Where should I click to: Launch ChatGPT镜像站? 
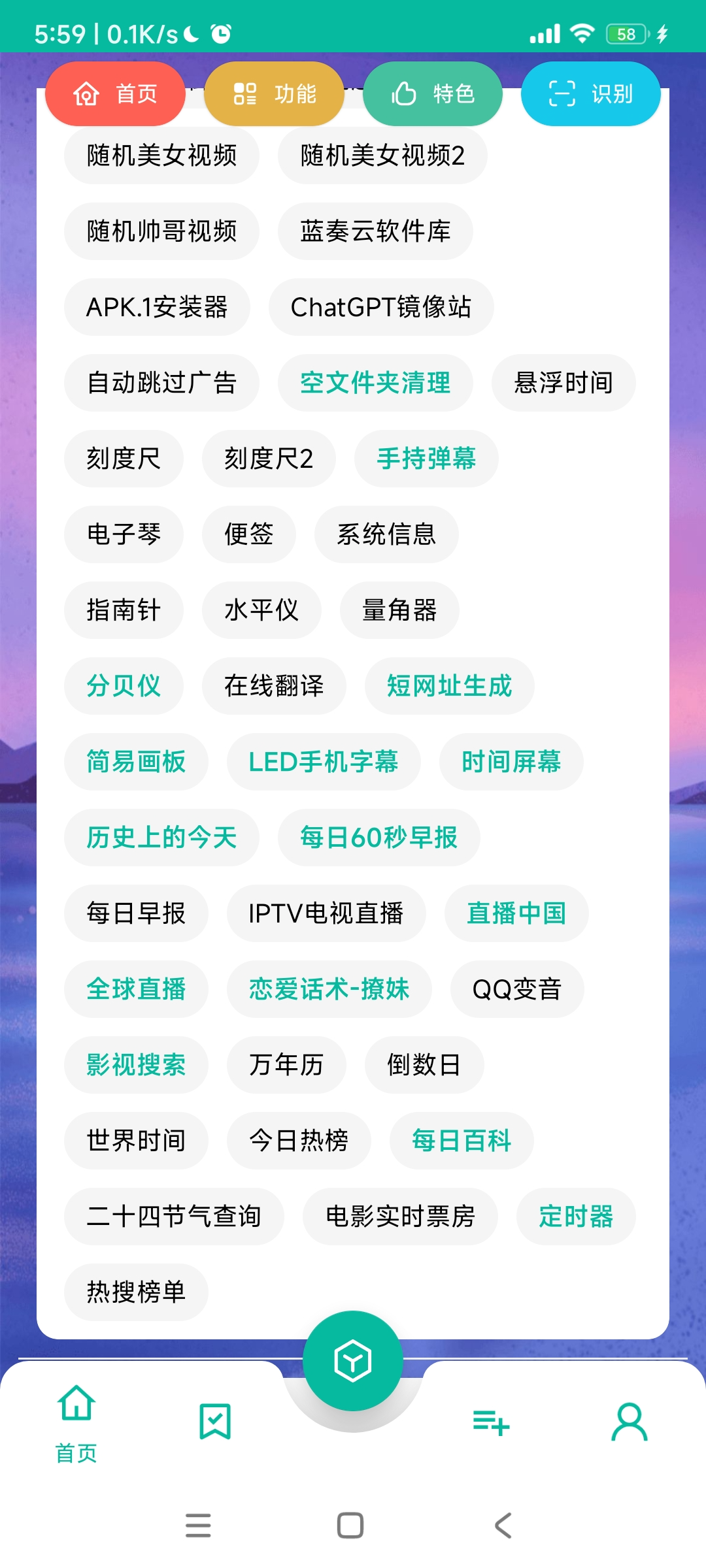click(x=380, y=307)
